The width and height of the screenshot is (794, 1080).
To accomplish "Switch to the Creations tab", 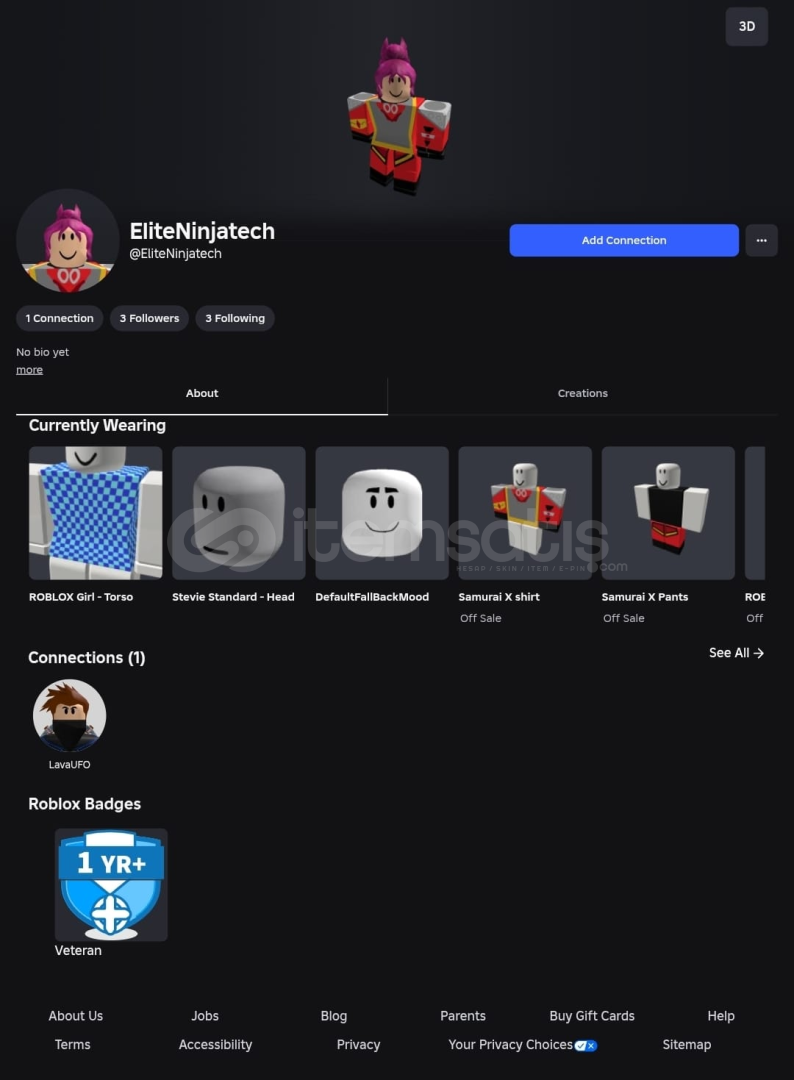I will [x=582, y=393].
